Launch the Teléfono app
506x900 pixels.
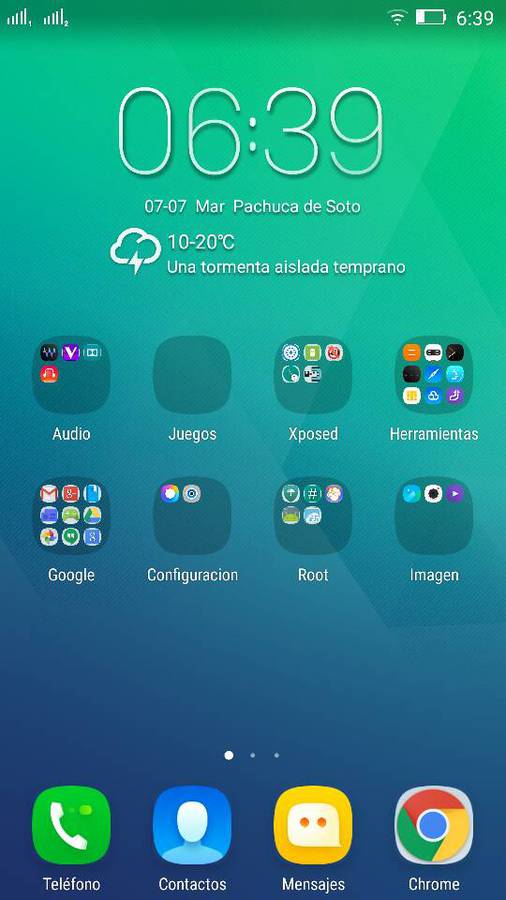(x=71, y=825)
